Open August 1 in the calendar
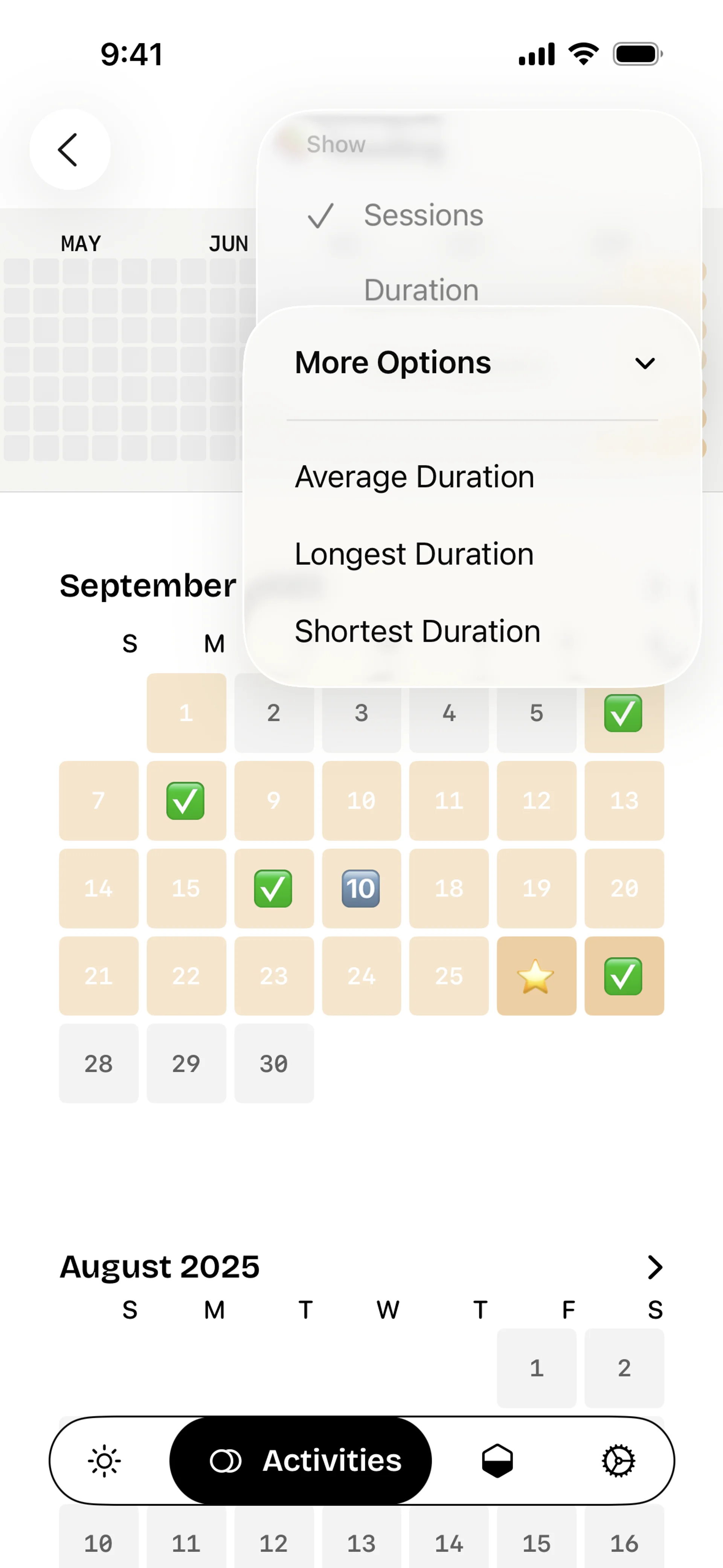Screen dimensions: 723x1568 coord(536,1368)
